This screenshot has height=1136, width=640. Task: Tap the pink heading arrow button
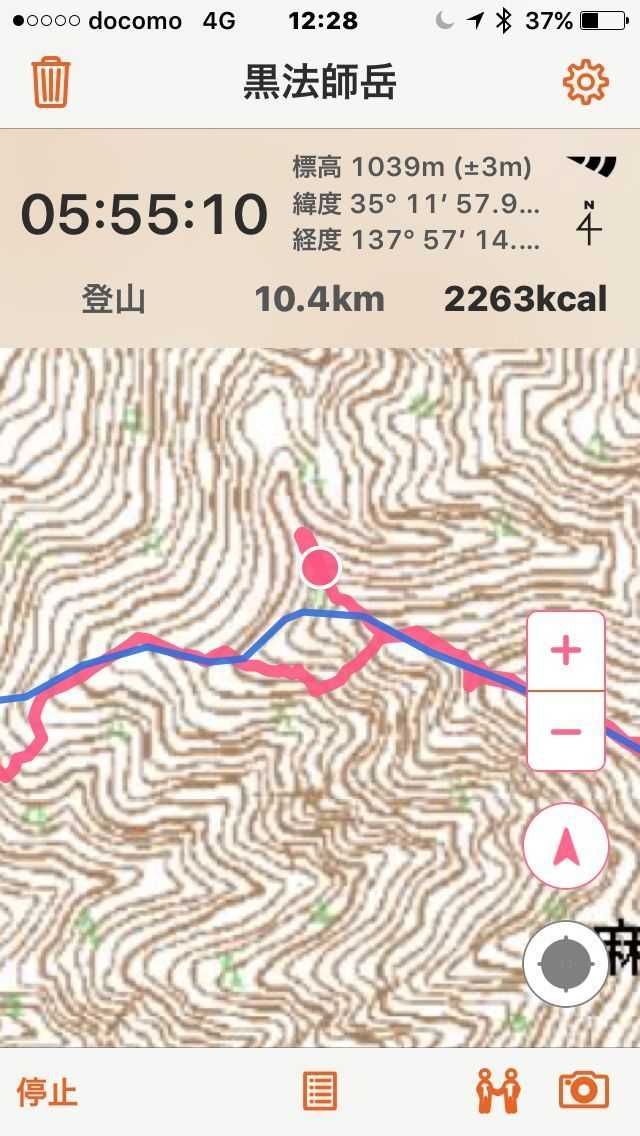click(566, 846)
